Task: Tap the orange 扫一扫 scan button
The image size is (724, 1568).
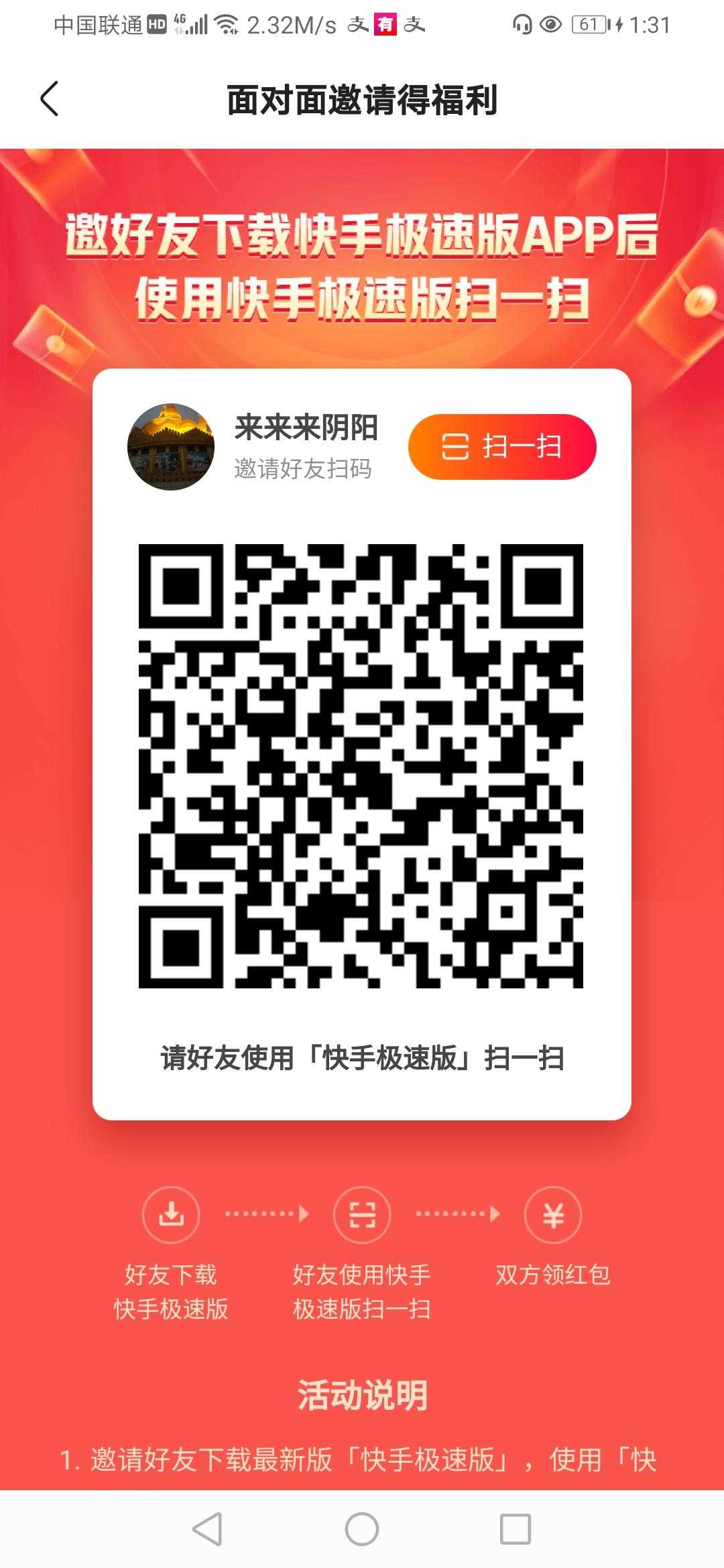Action: tap(501, 446)
